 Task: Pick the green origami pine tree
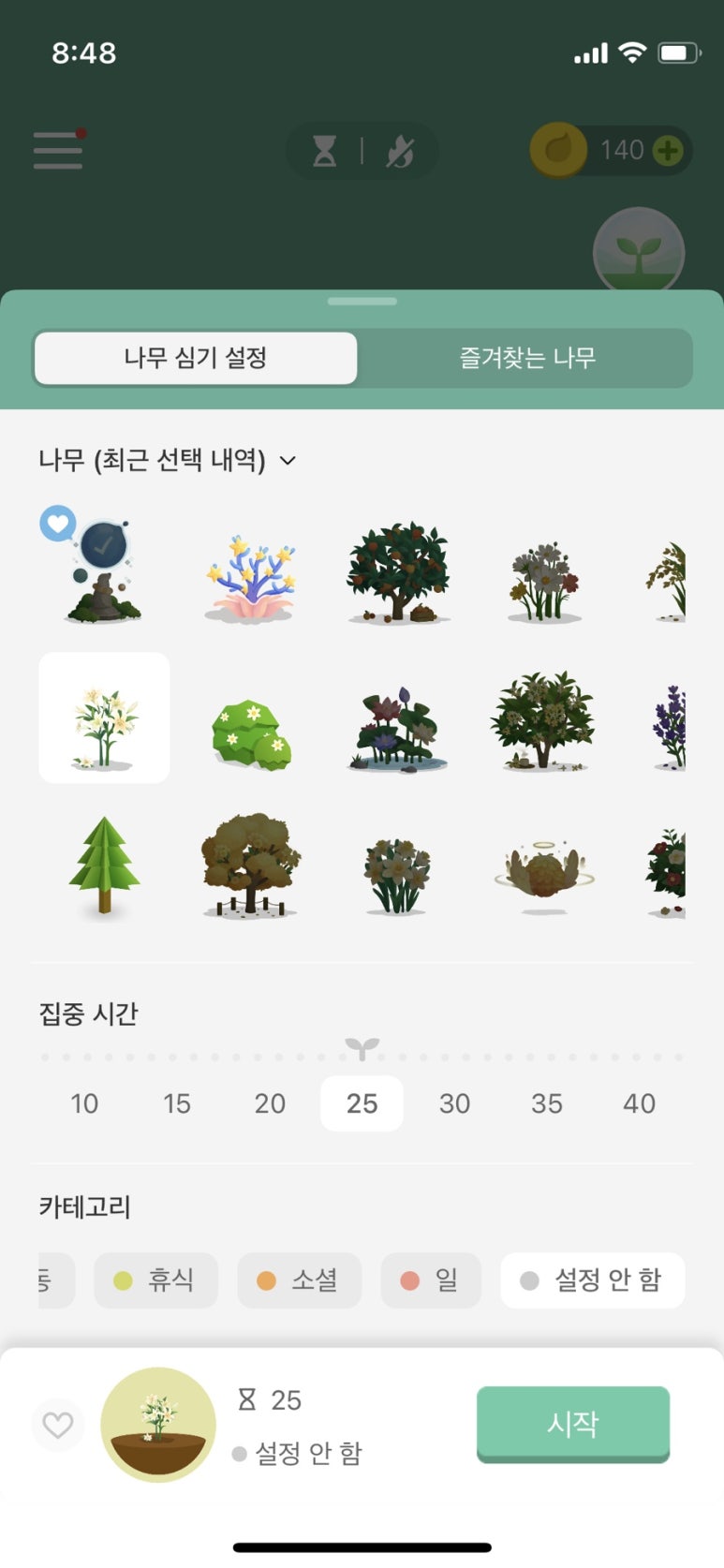(x=104, y=864)
